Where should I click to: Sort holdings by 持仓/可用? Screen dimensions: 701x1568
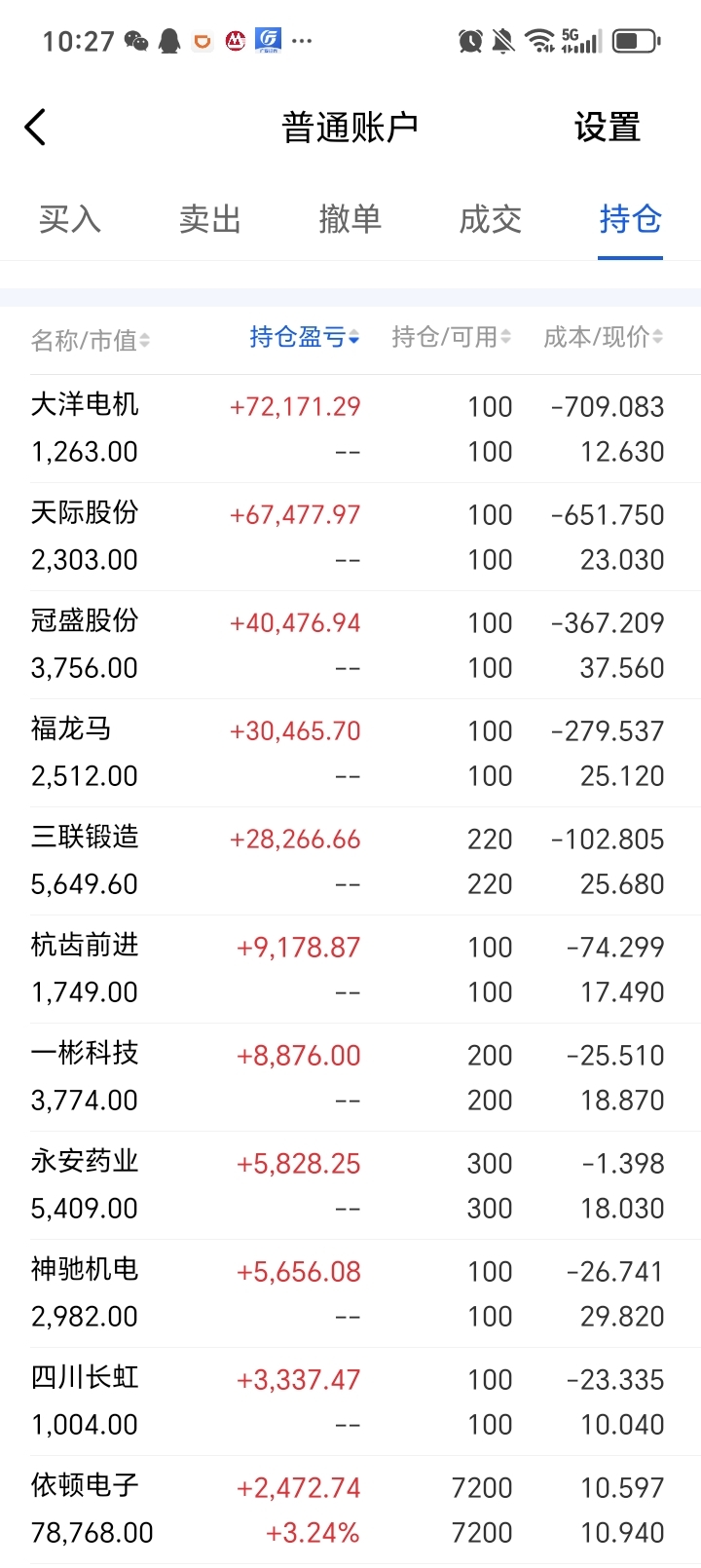coord(450,337)
